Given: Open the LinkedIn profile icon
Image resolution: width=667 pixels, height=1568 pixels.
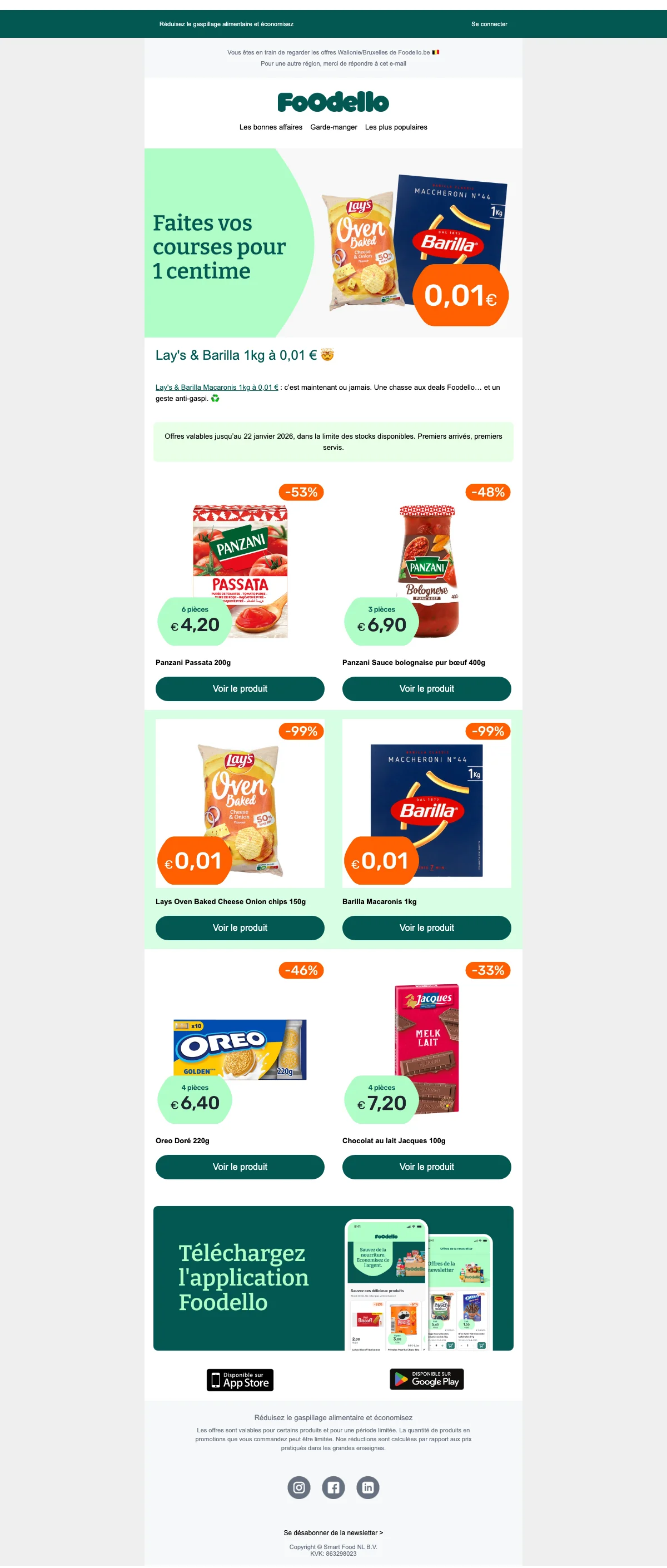Looking at the screenshot, I should click(367, 1487).
